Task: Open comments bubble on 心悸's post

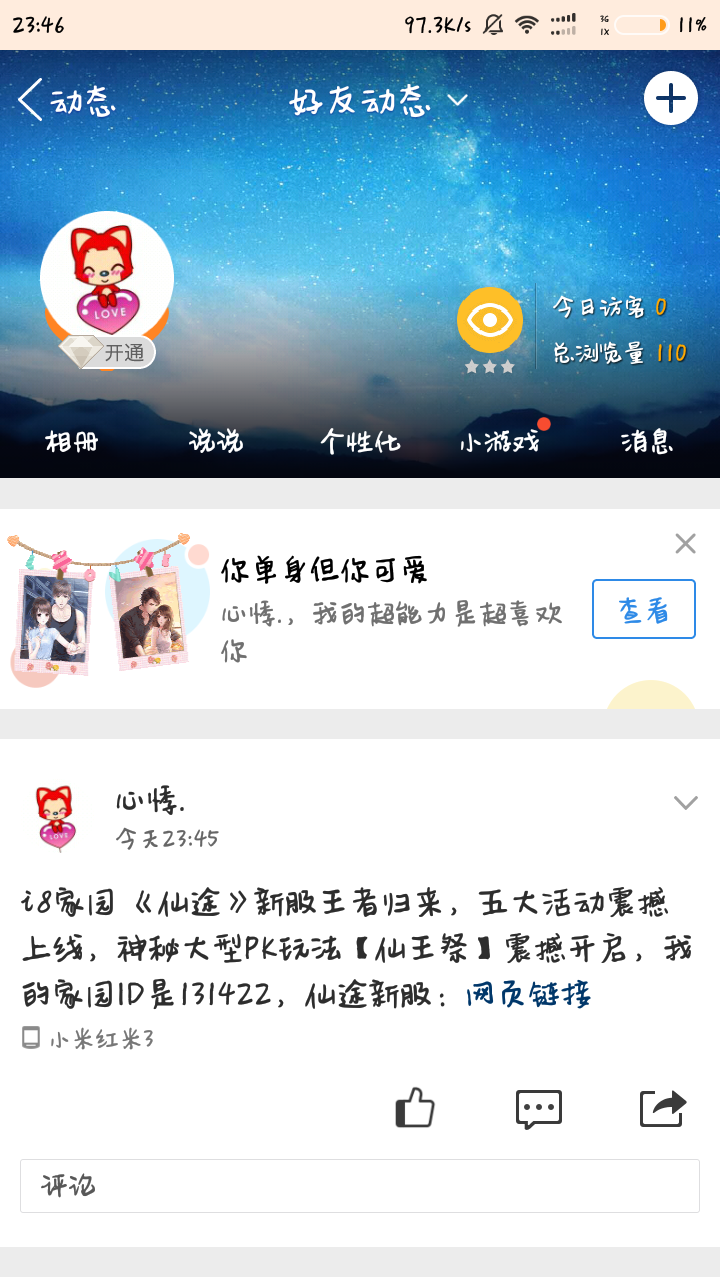Action: [x=538, y=1108]
